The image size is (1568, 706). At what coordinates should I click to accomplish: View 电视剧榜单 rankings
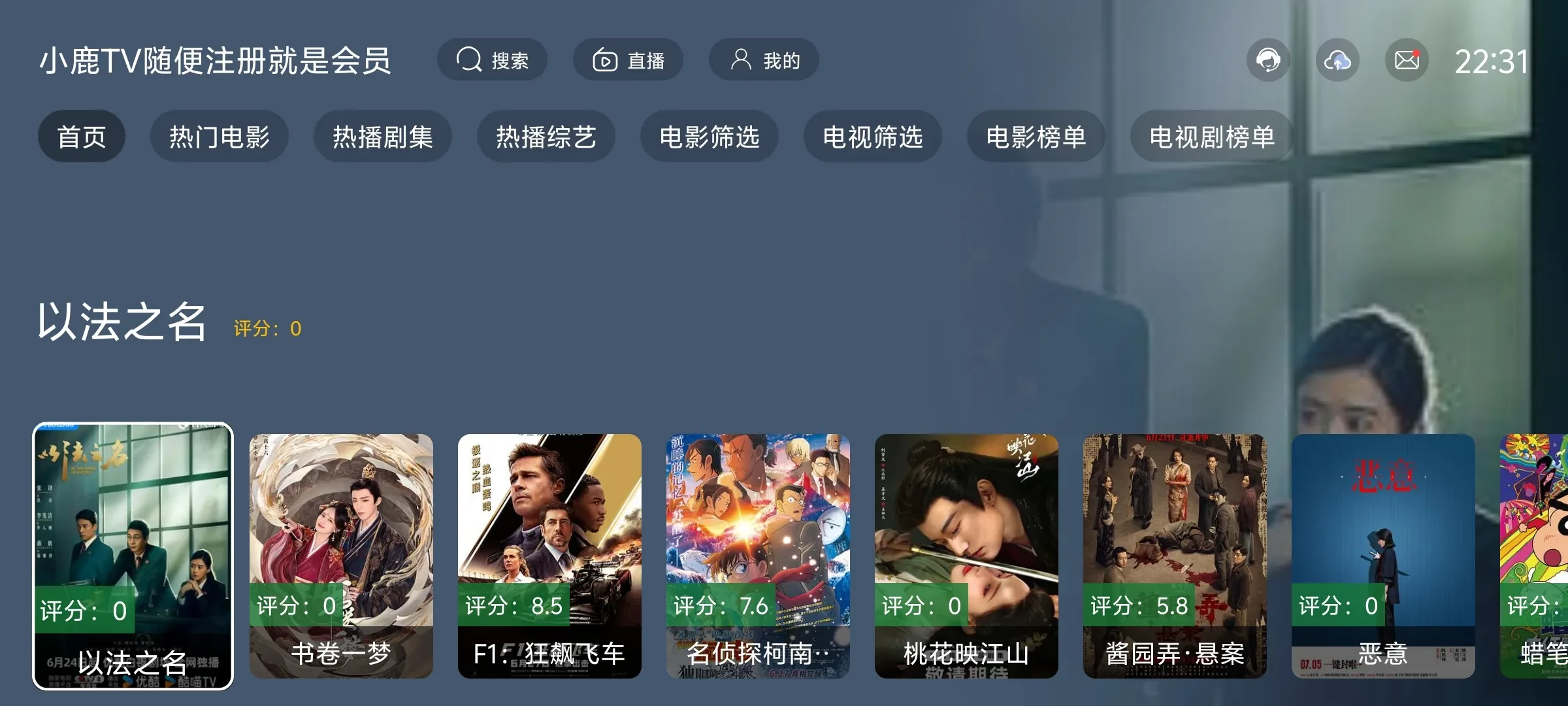pos(1212,137)
